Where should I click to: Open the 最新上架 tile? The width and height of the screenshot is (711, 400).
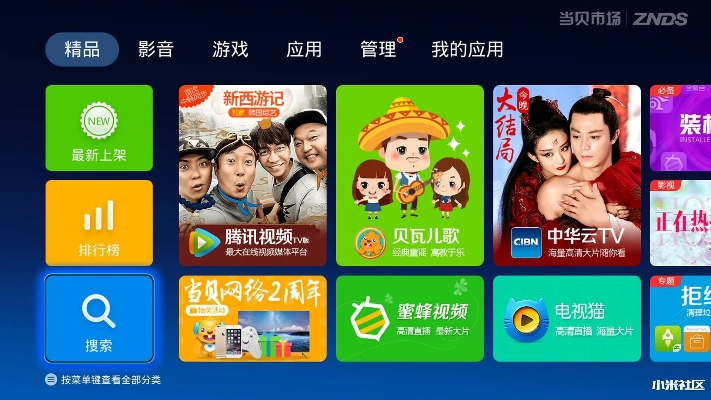click(99, 128)
